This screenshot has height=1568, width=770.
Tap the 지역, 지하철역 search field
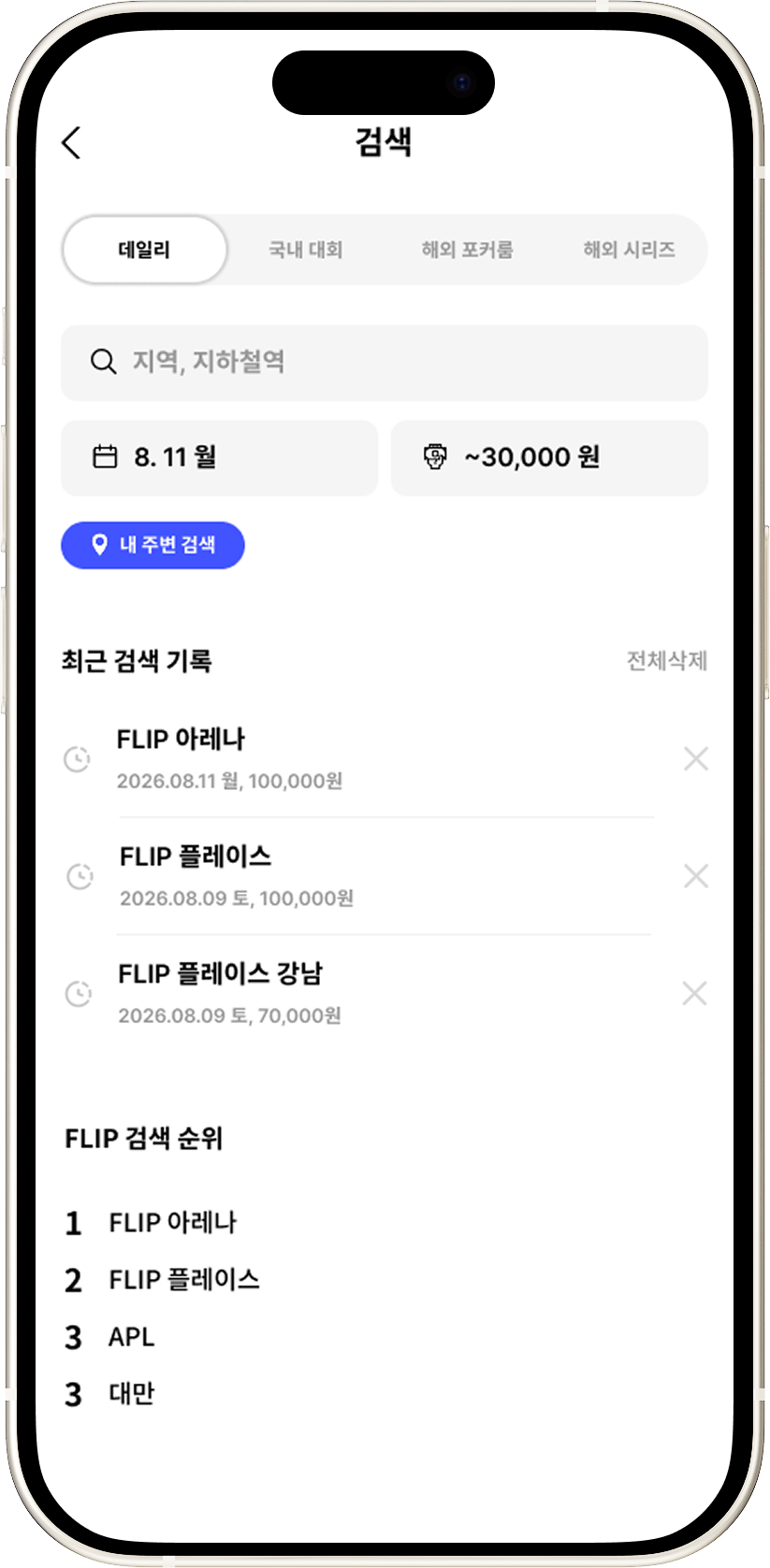[x=384, y=363]
